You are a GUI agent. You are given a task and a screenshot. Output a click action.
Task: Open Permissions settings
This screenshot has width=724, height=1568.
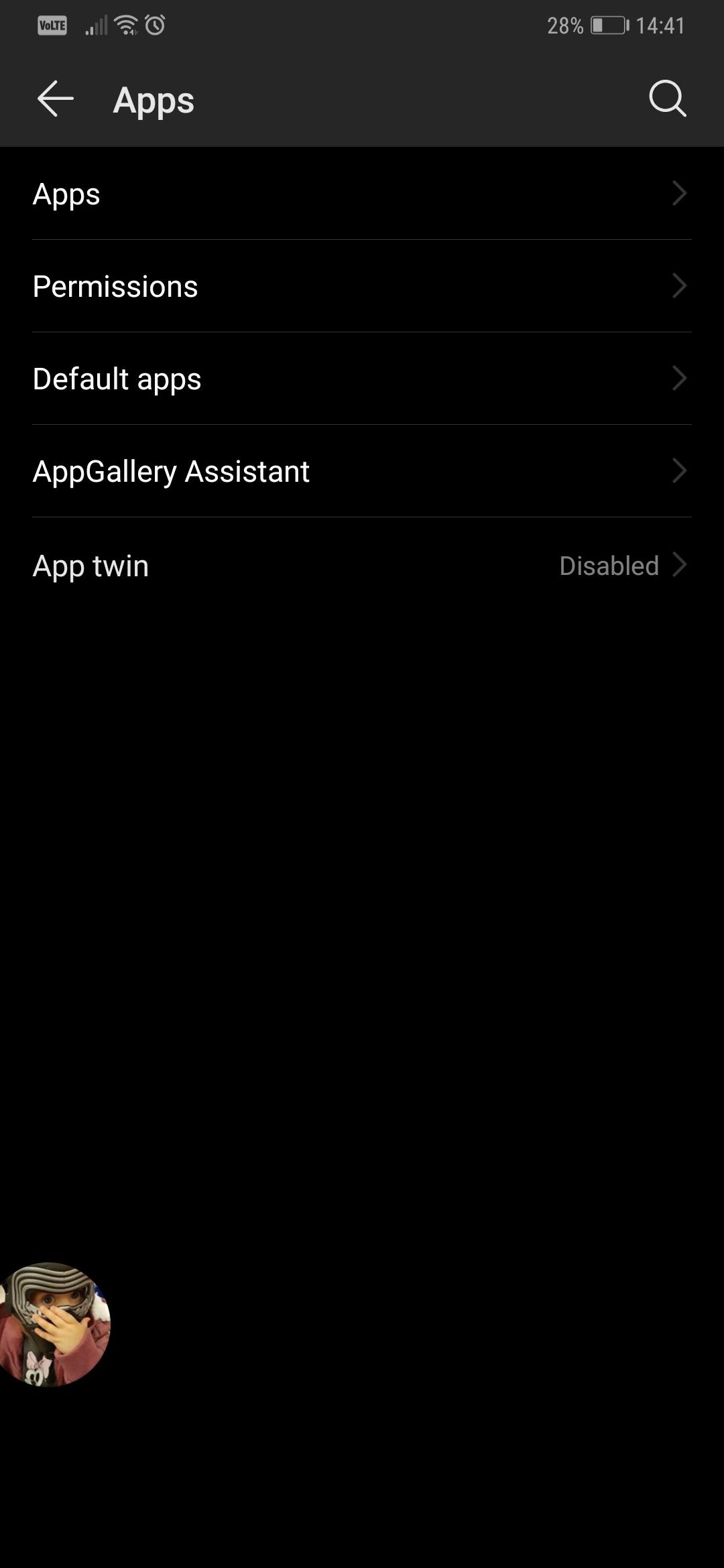click(362, 286)
